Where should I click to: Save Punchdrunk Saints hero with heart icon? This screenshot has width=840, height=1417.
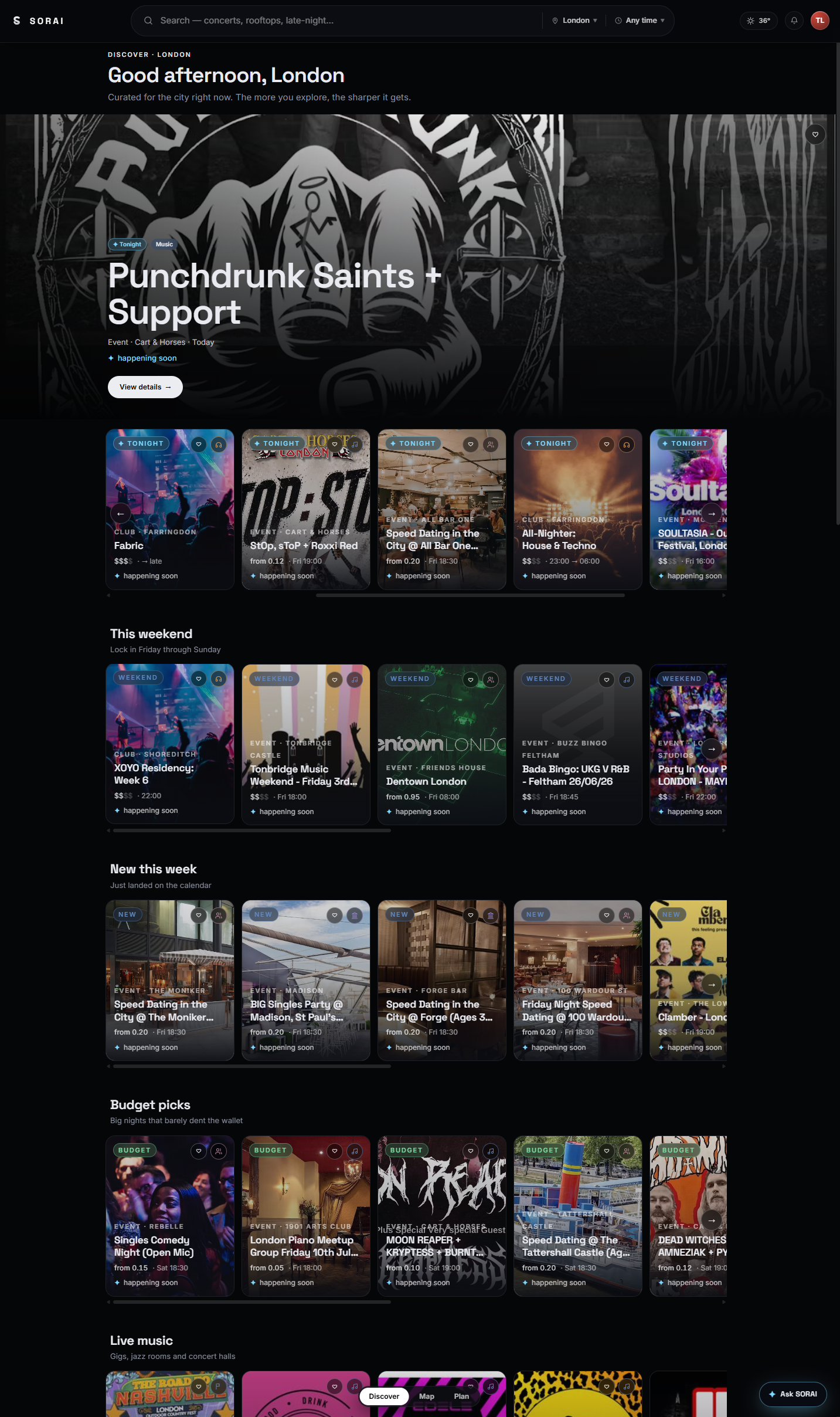click(815, 134)
